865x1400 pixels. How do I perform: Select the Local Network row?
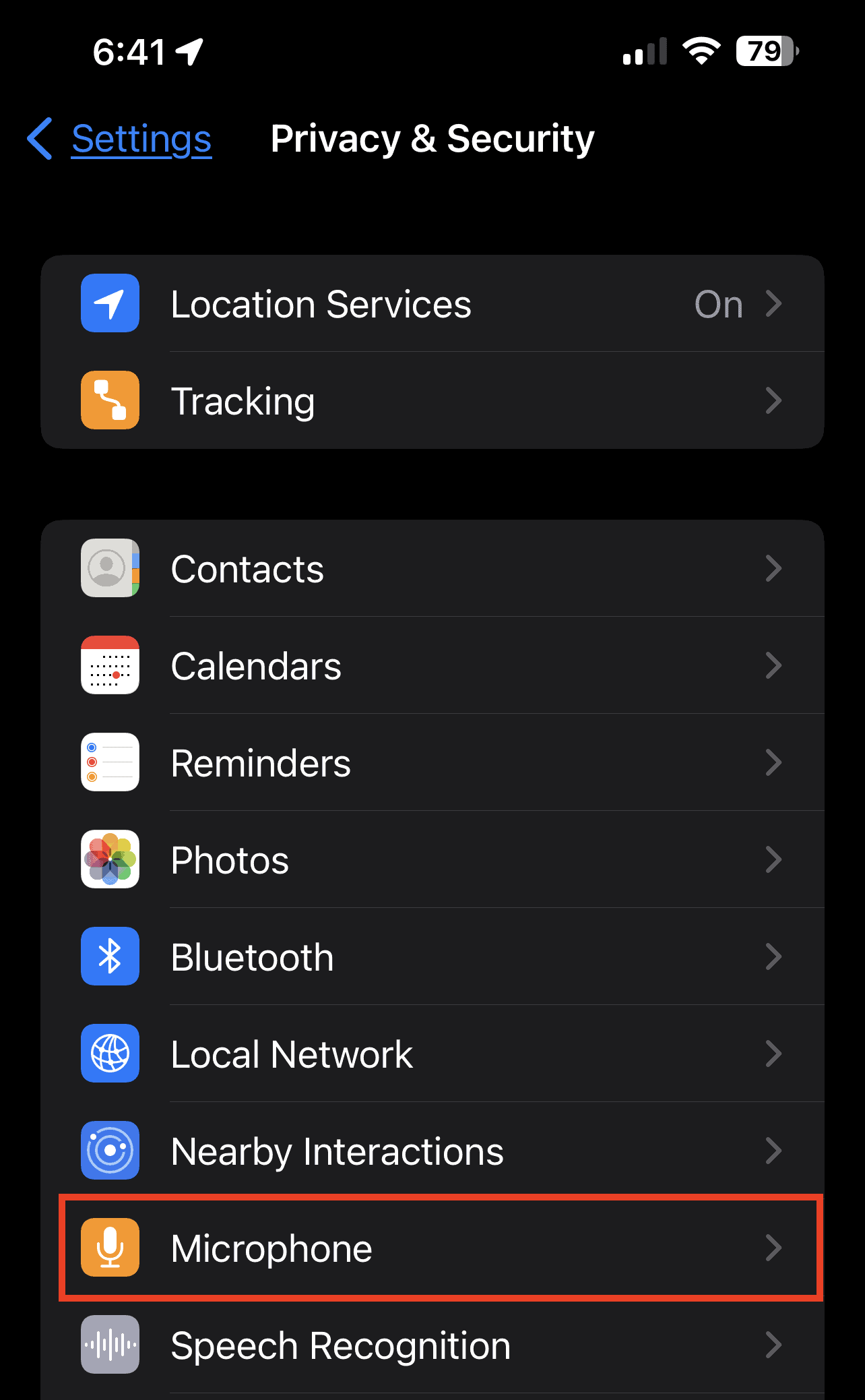pyautogui.click(x=431, y=1054)
